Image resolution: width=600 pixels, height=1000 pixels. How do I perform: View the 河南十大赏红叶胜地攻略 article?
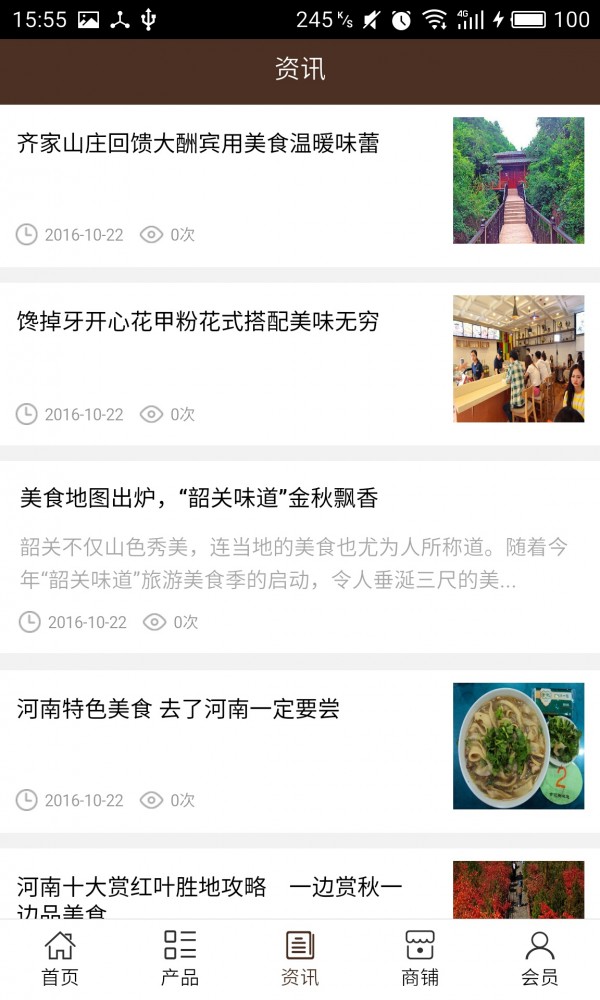(x=210, y=888)
